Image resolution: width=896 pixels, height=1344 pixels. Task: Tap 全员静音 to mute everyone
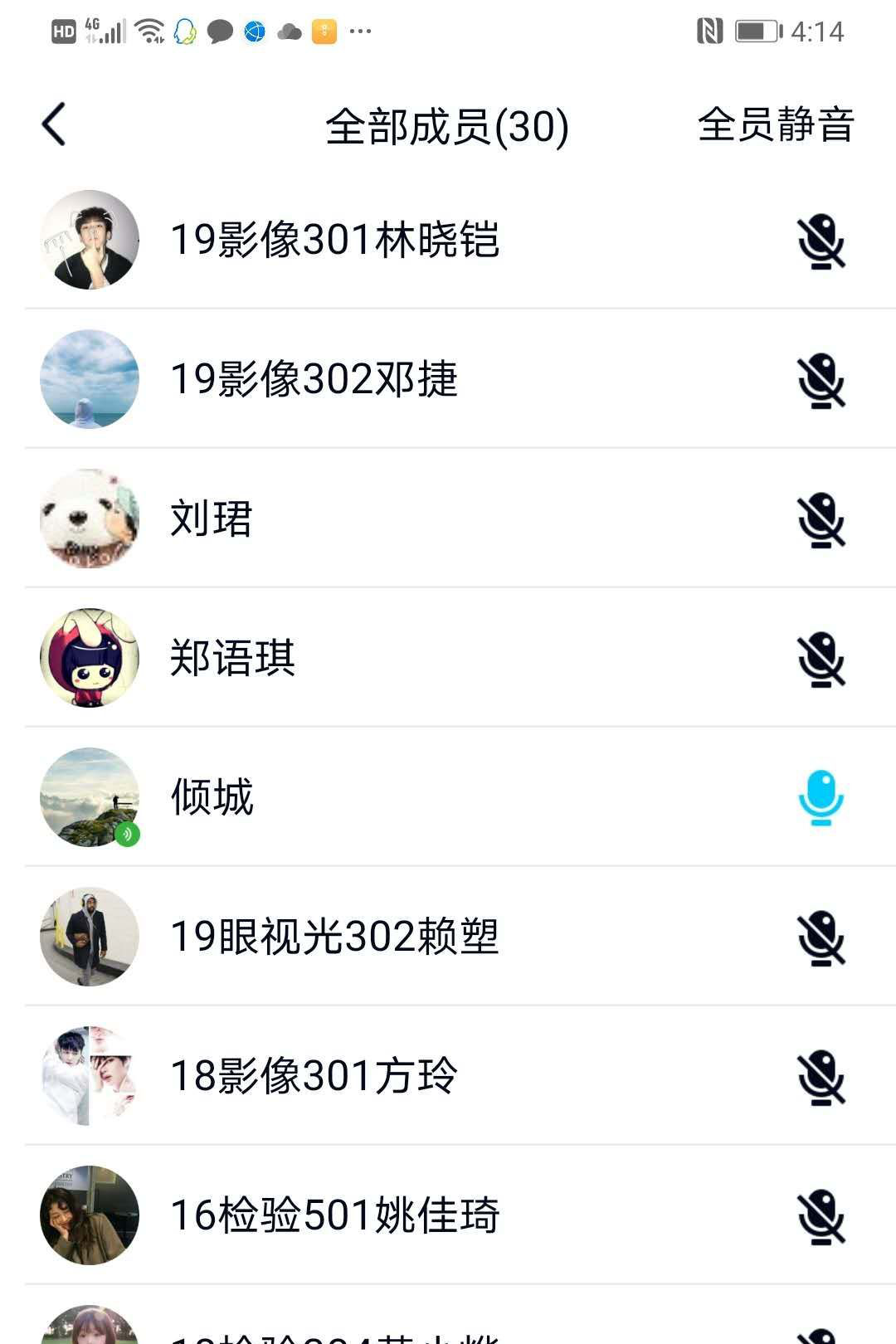click(775, 125)
